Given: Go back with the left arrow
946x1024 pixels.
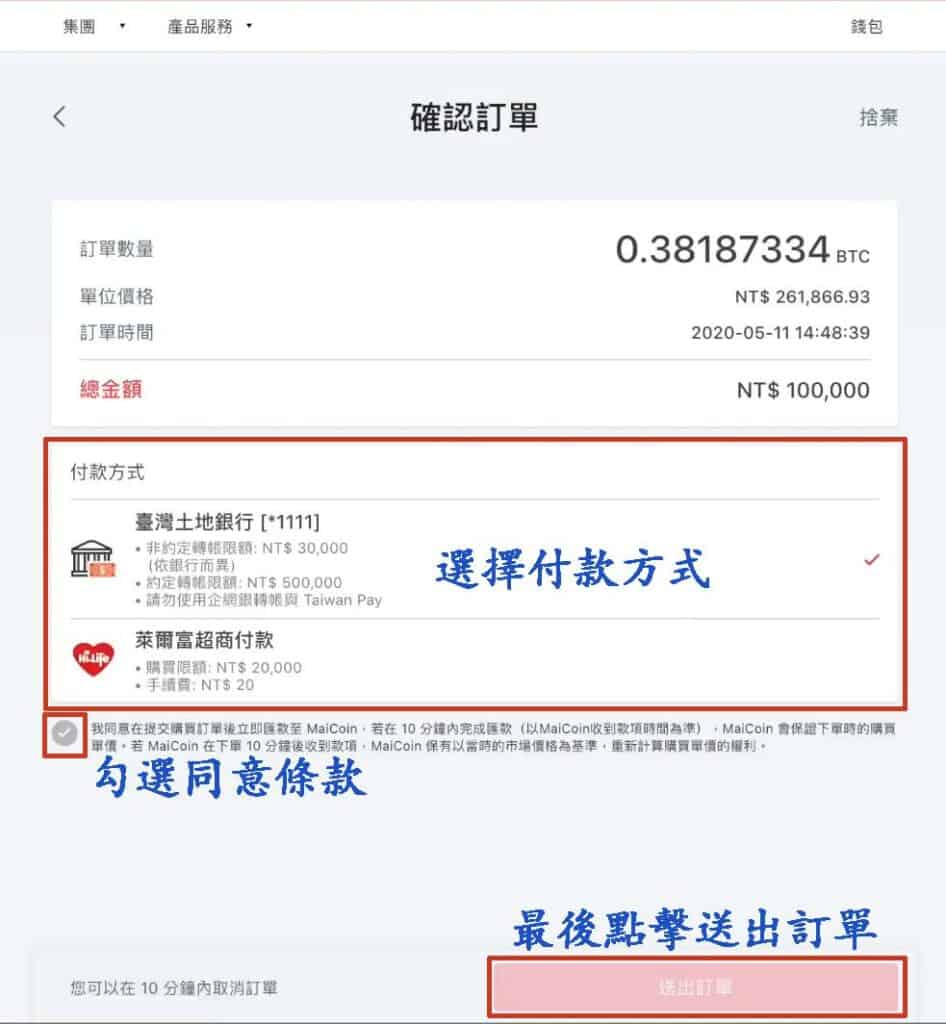Looking at the screenshot, I should coord(59,116).
